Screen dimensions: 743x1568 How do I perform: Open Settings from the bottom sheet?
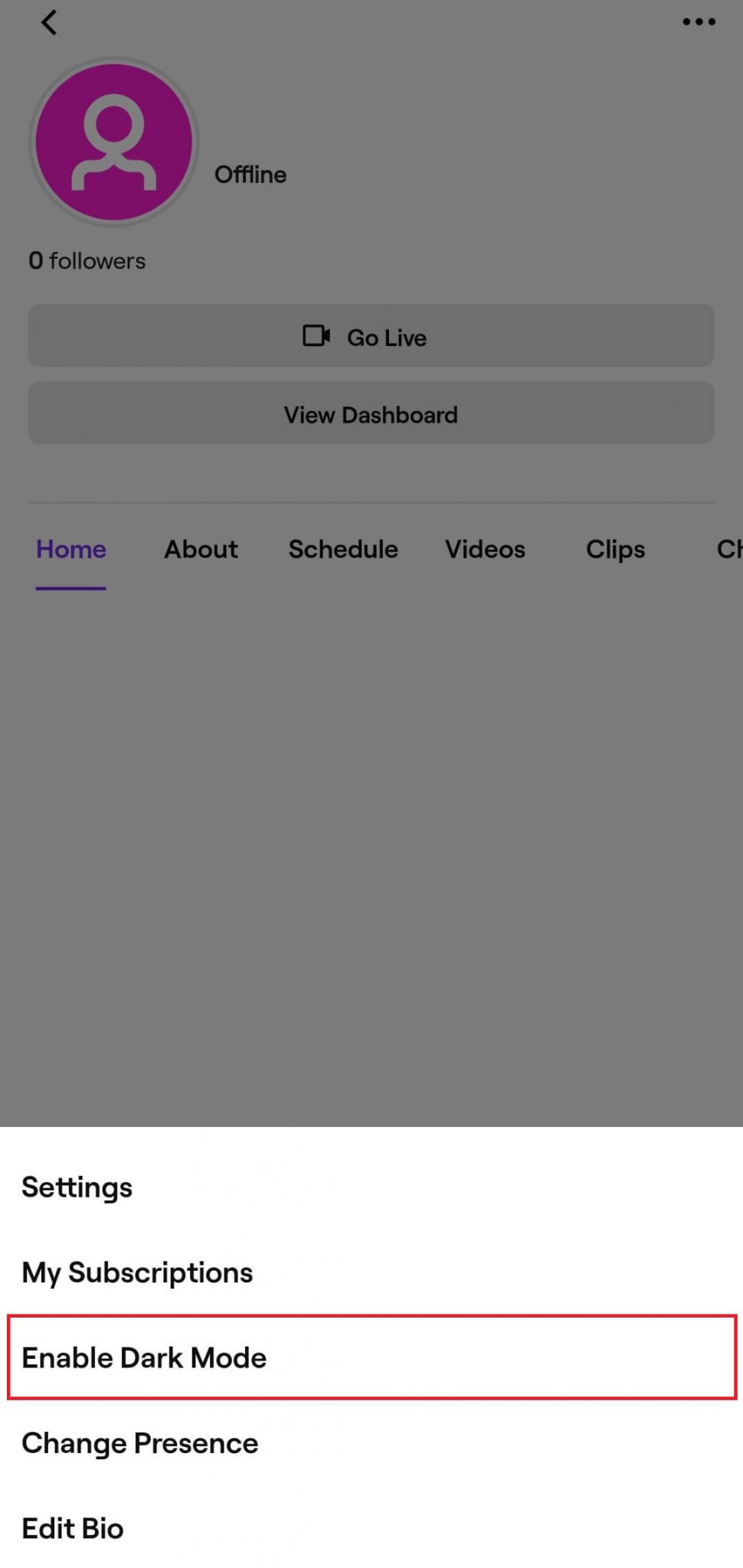(371, 1187)
